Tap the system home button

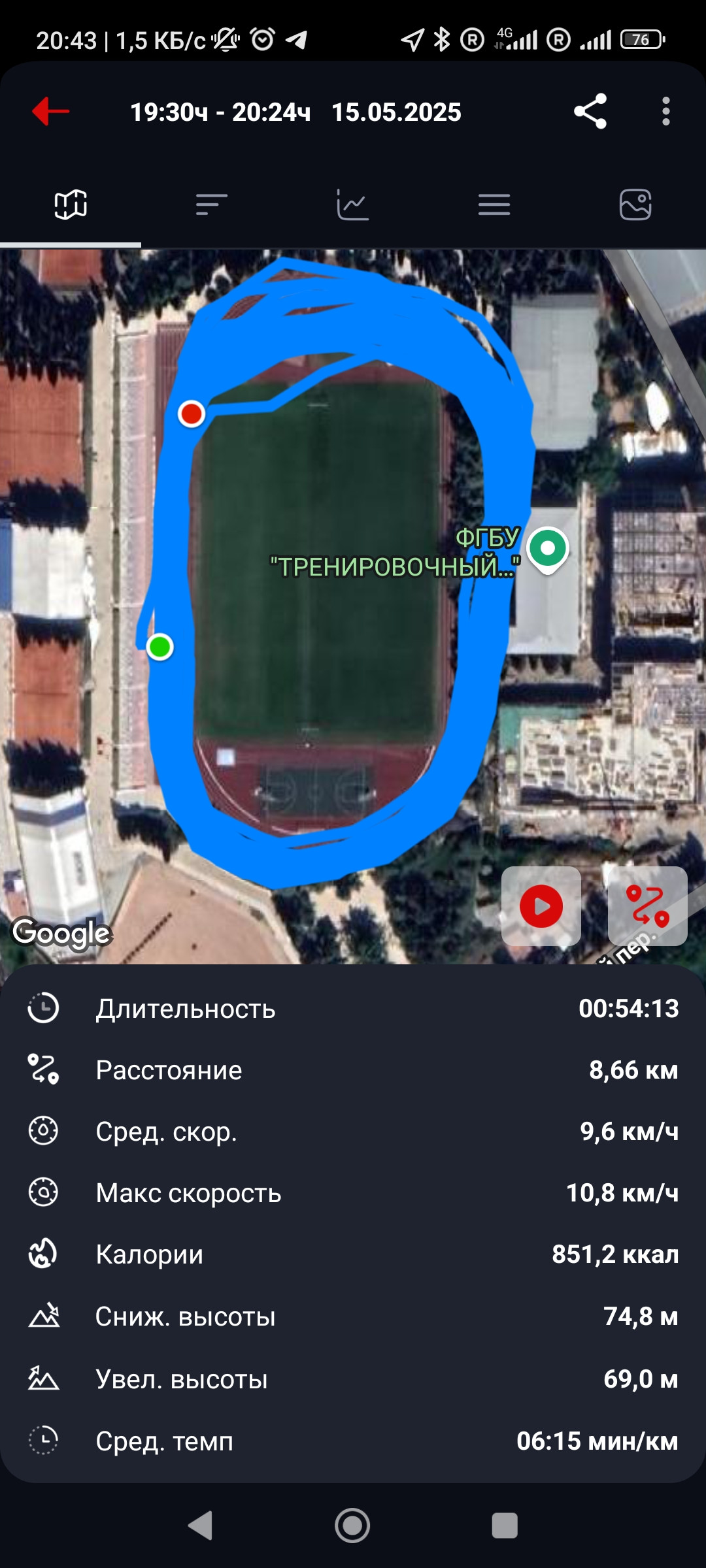click(x=352, y=1526)
